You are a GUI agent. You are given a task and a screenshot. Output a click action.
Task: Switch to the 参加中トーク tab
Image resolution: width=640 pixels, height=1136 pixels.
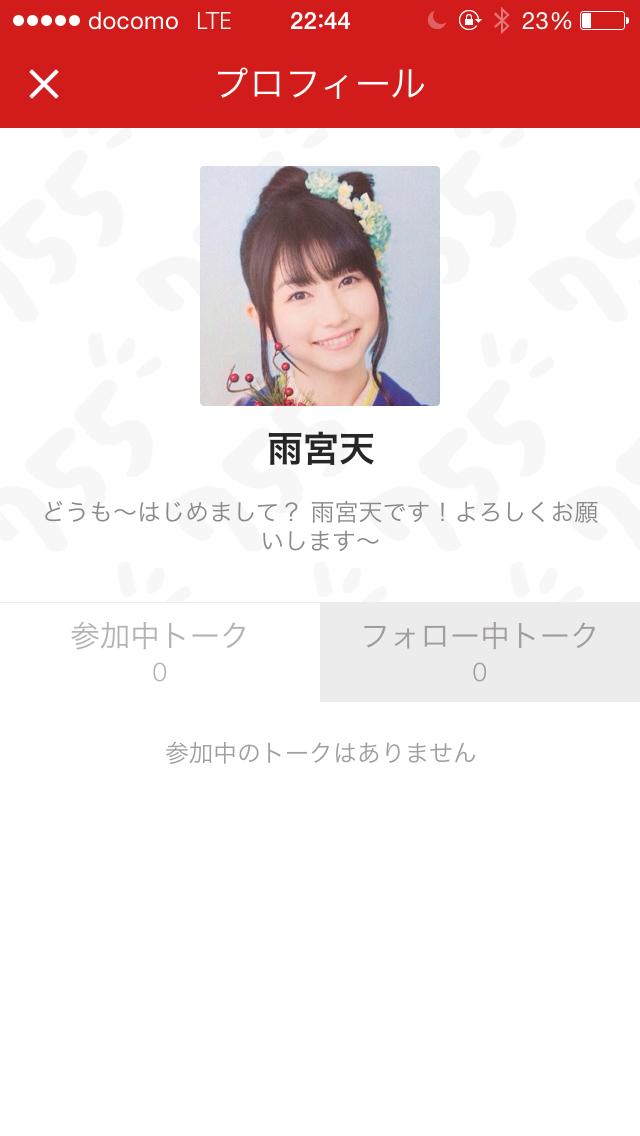(160, 651)
